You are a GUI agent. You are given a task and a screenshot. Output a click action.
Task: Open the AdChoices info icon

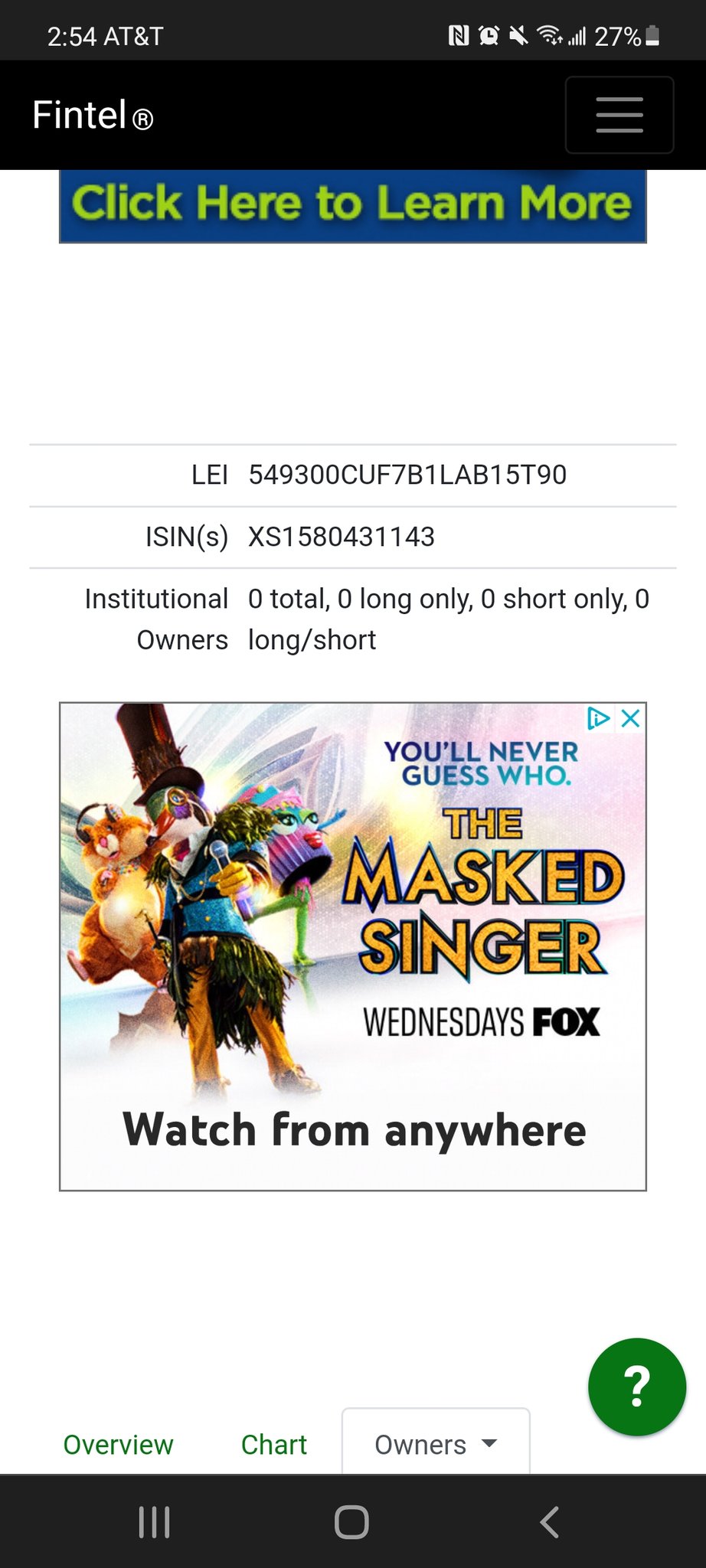(x=598, y=718)
